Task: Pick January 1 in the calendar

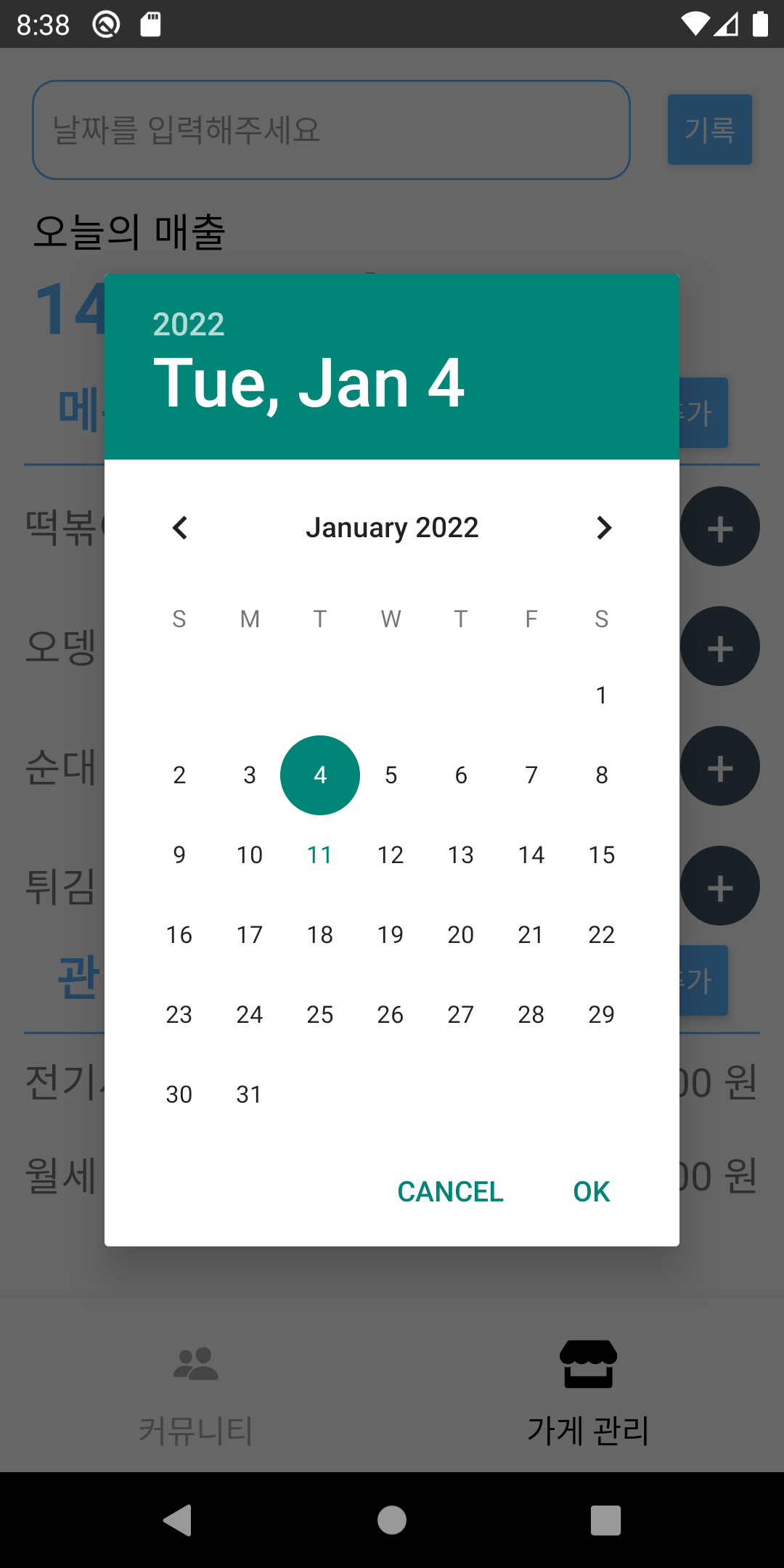Action: click(601, 695)
